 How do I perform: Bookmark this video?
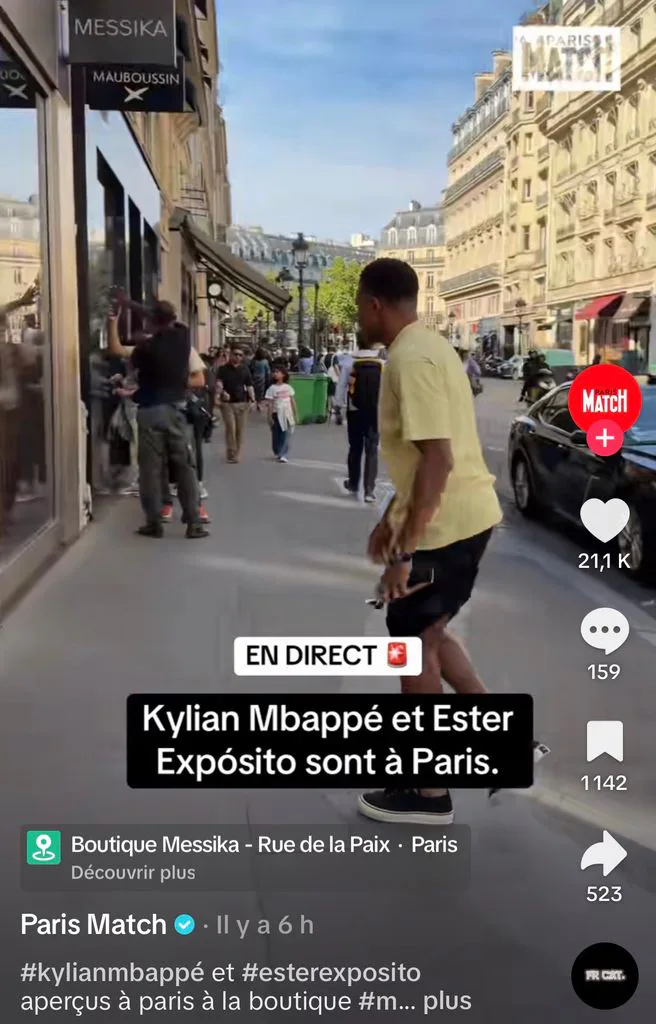click(604, 741)
